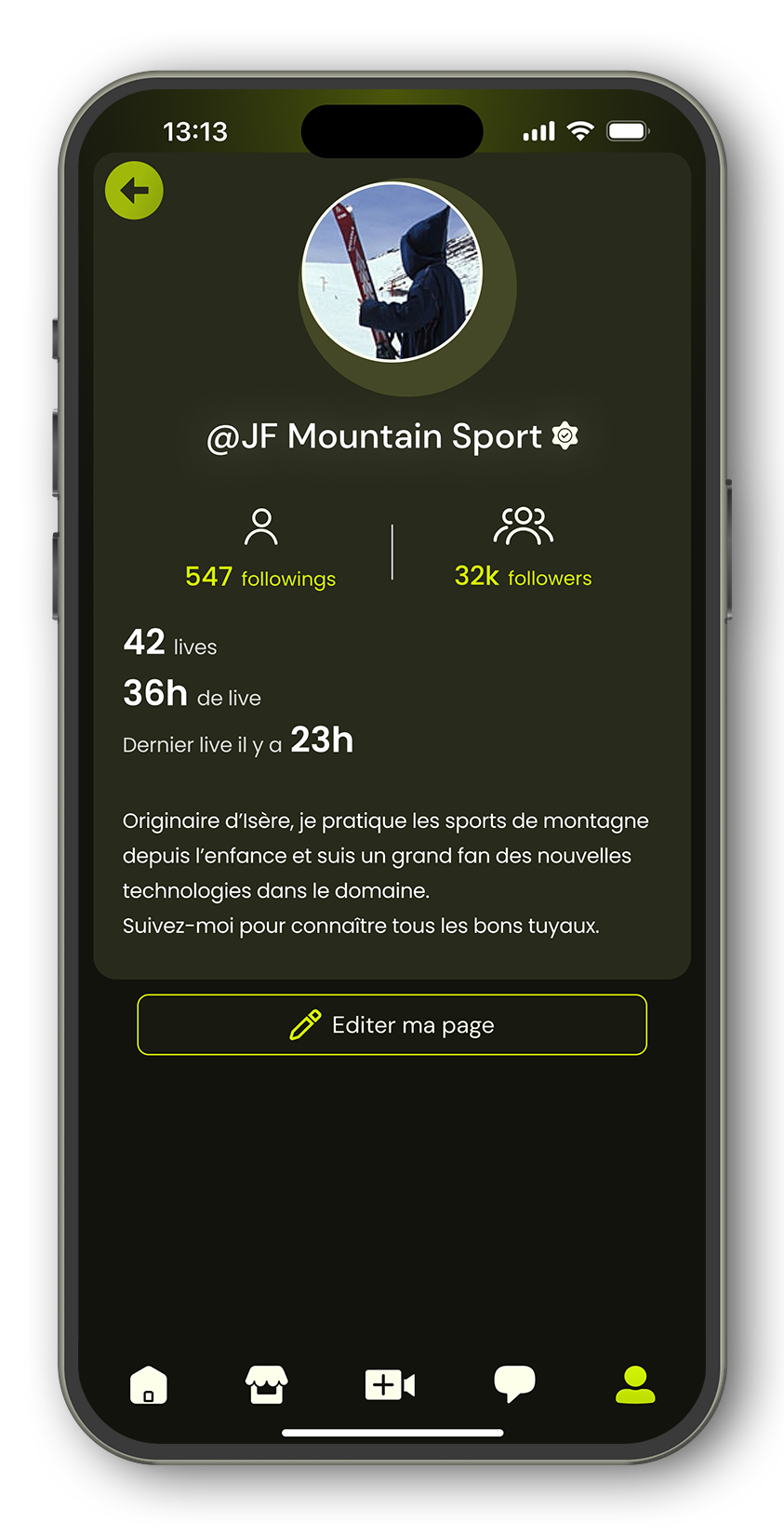Viewport: 784px width, 1535px height.
Task: Tap Editer ma page button
Action: click(x=392, y=1024)
